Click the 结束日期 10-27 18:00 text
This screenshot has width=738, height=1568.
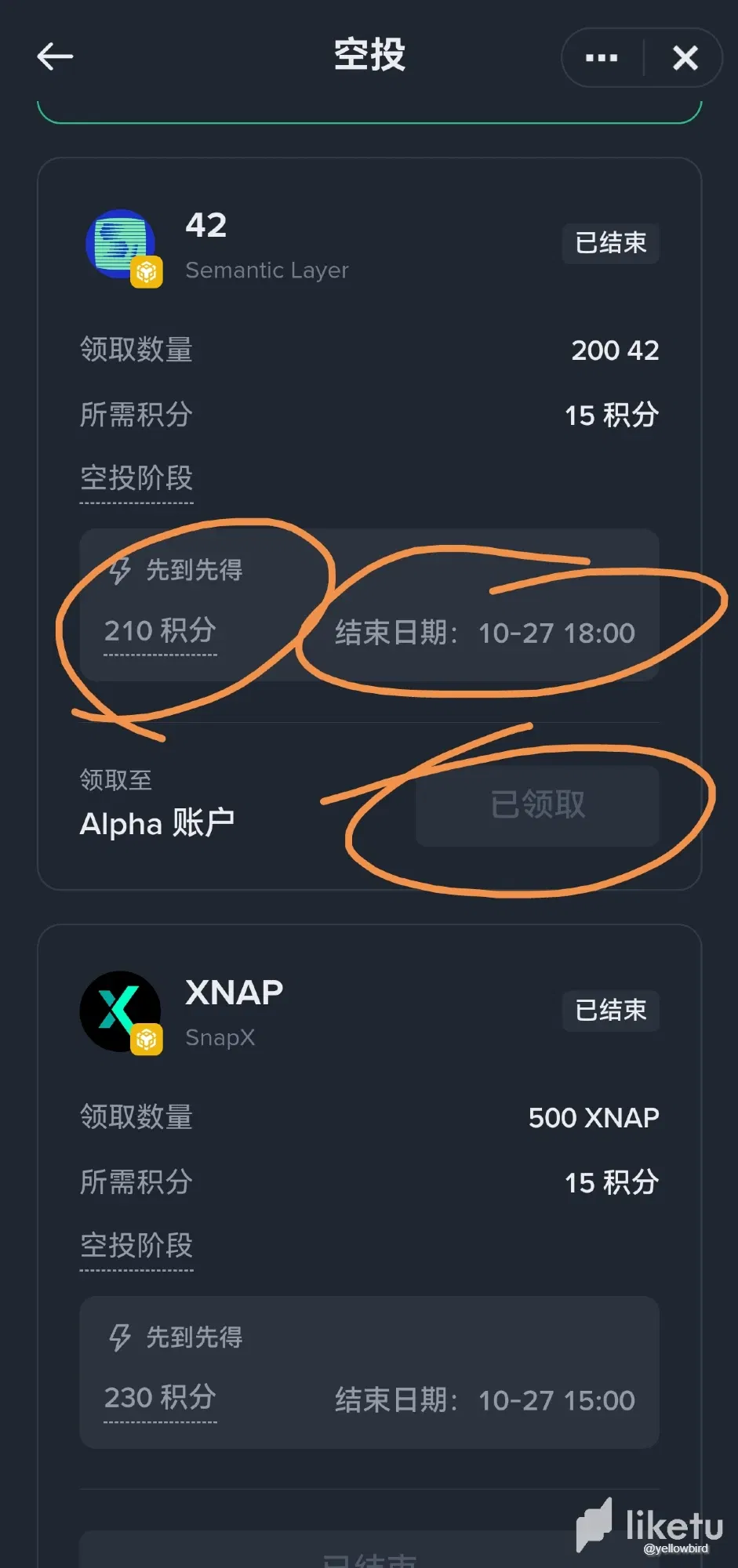pyautogui.click(x=484, y=633)
